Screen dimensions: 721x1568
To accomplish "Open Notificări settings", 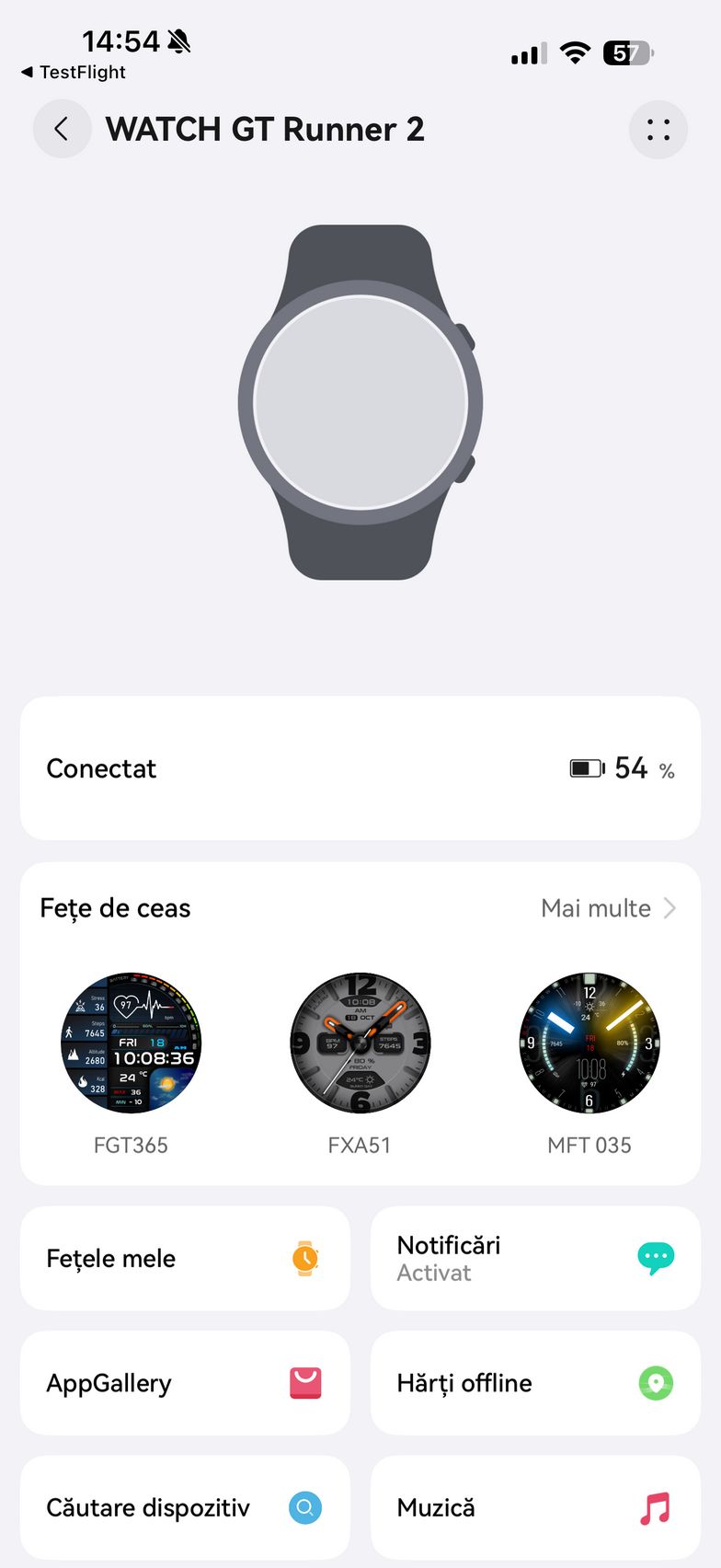I will (x=535, y=1258).
